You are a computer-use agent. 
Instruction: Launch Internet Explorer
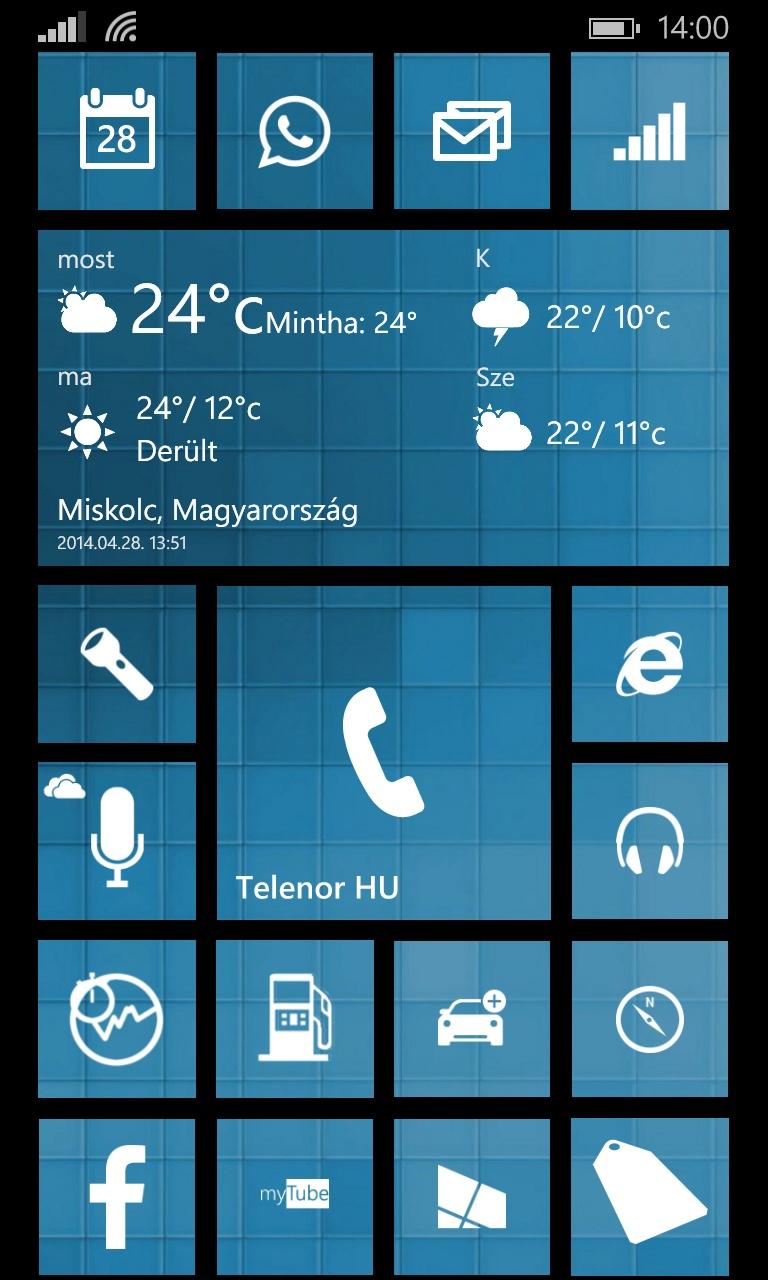point(649,663)
